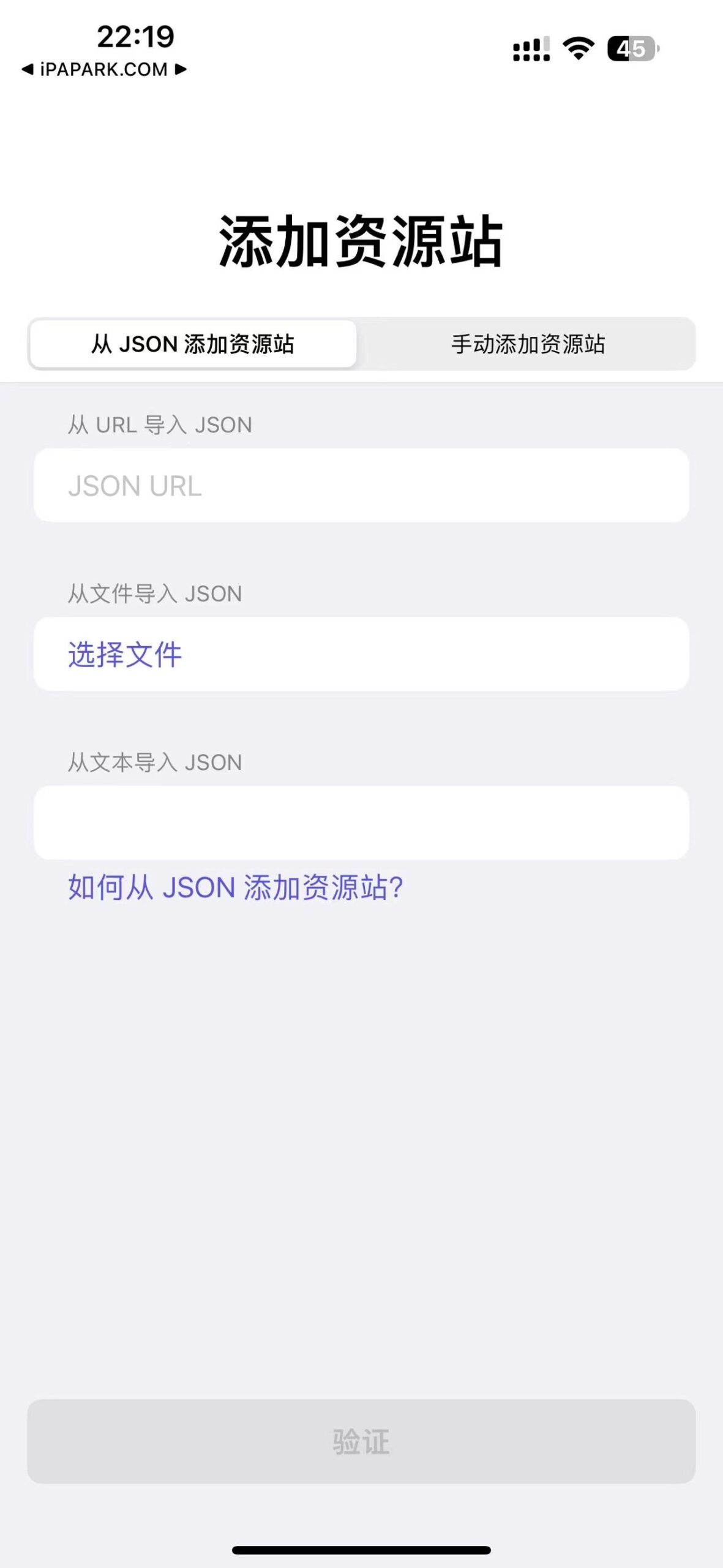Tap the 从文本导入 JSON text box
723x1568 pixels.
[361, 822]
